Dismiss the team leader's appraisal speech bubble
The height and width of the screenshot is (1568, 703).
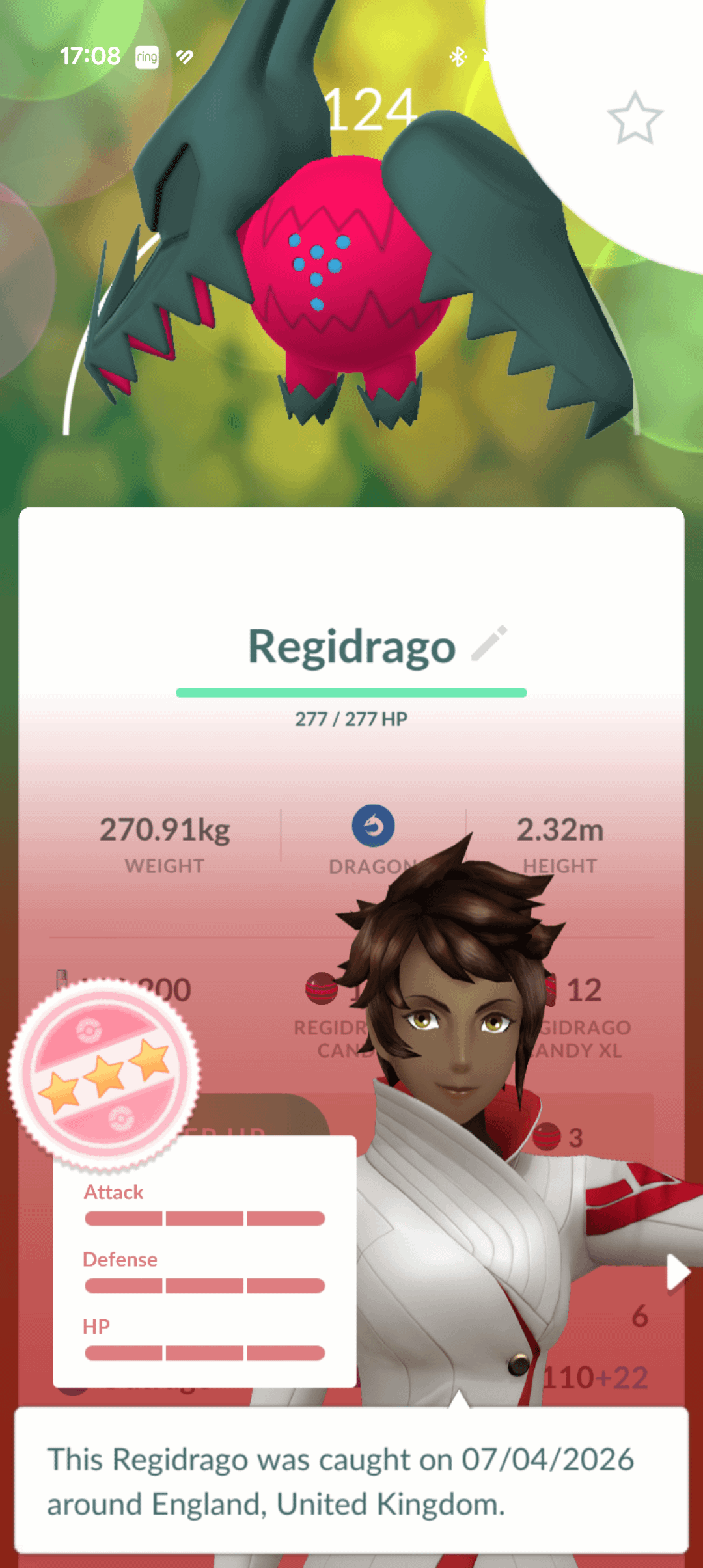[351, 1480]
